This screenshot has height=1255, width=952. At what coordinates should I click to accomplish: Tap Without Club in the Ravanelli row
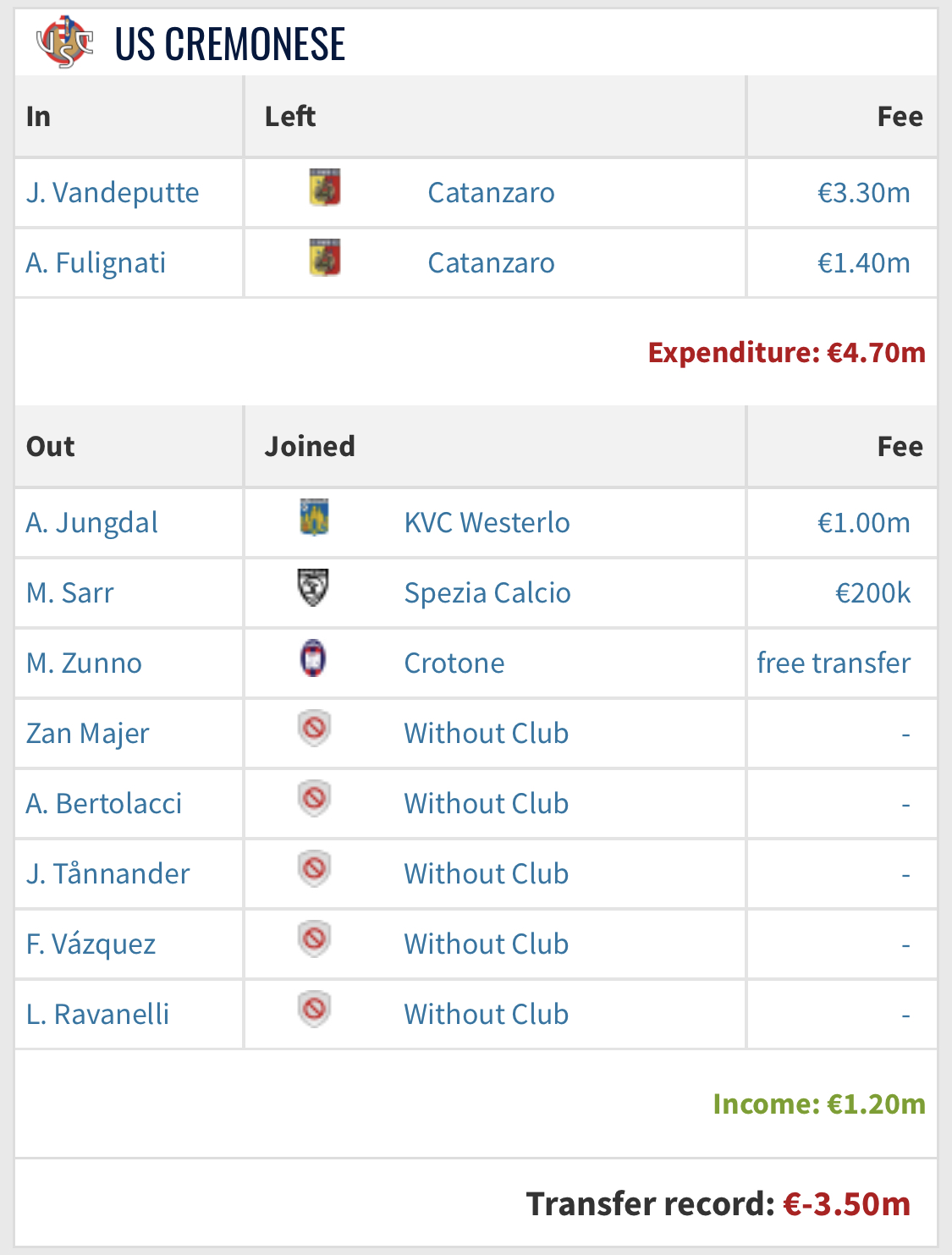point(486,1015)
